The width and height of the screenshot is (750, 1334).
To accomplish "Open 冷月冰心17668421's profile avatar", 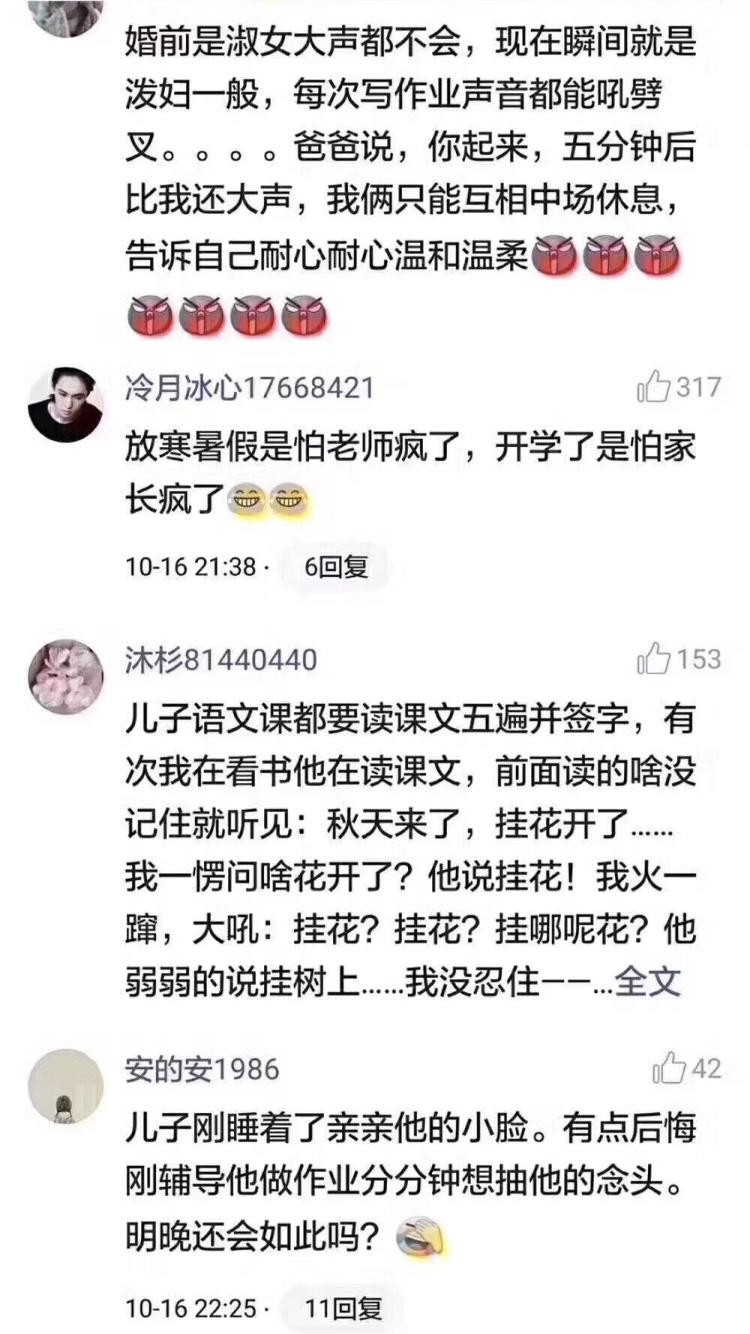I will [x=65, y=404].
